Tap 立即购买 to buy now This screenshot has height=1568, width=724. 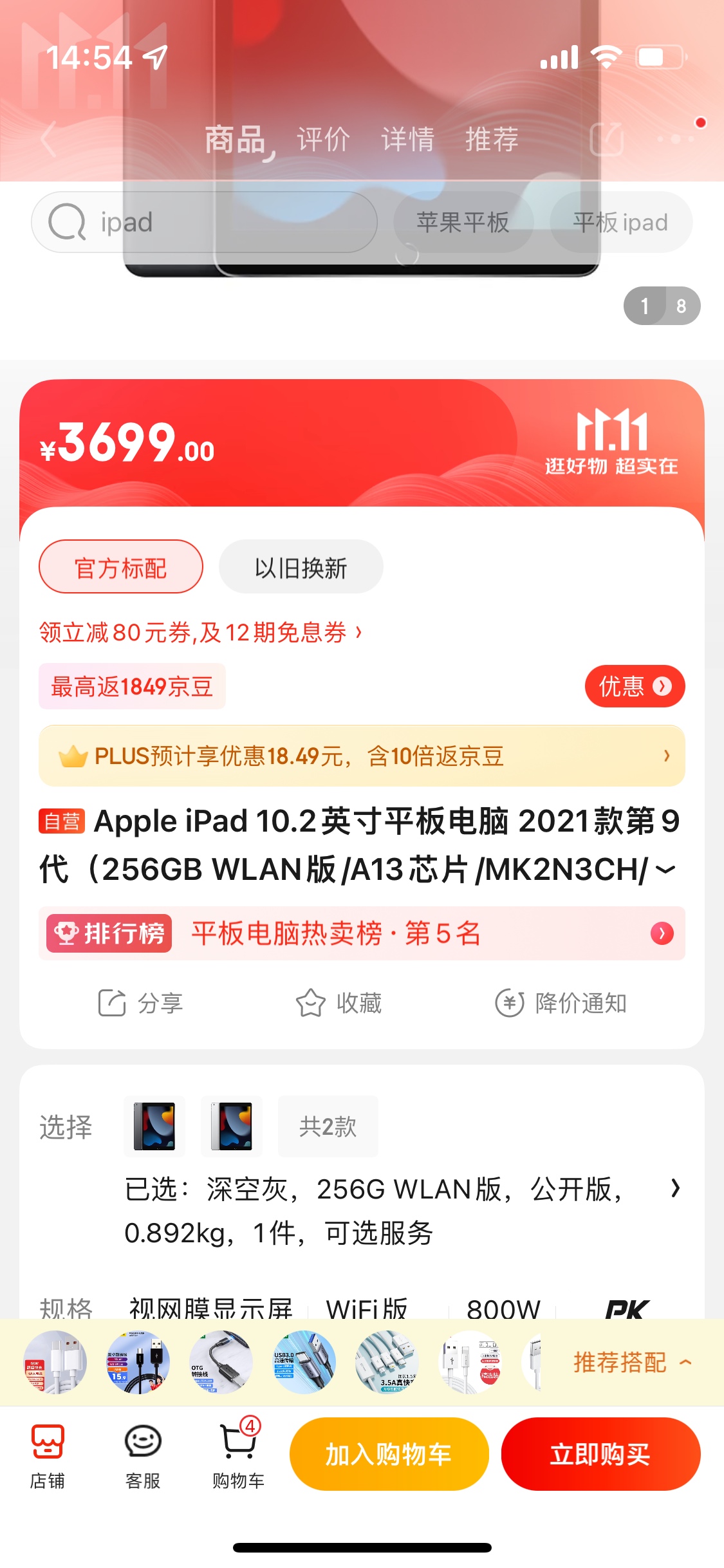tap(600, 1454)
